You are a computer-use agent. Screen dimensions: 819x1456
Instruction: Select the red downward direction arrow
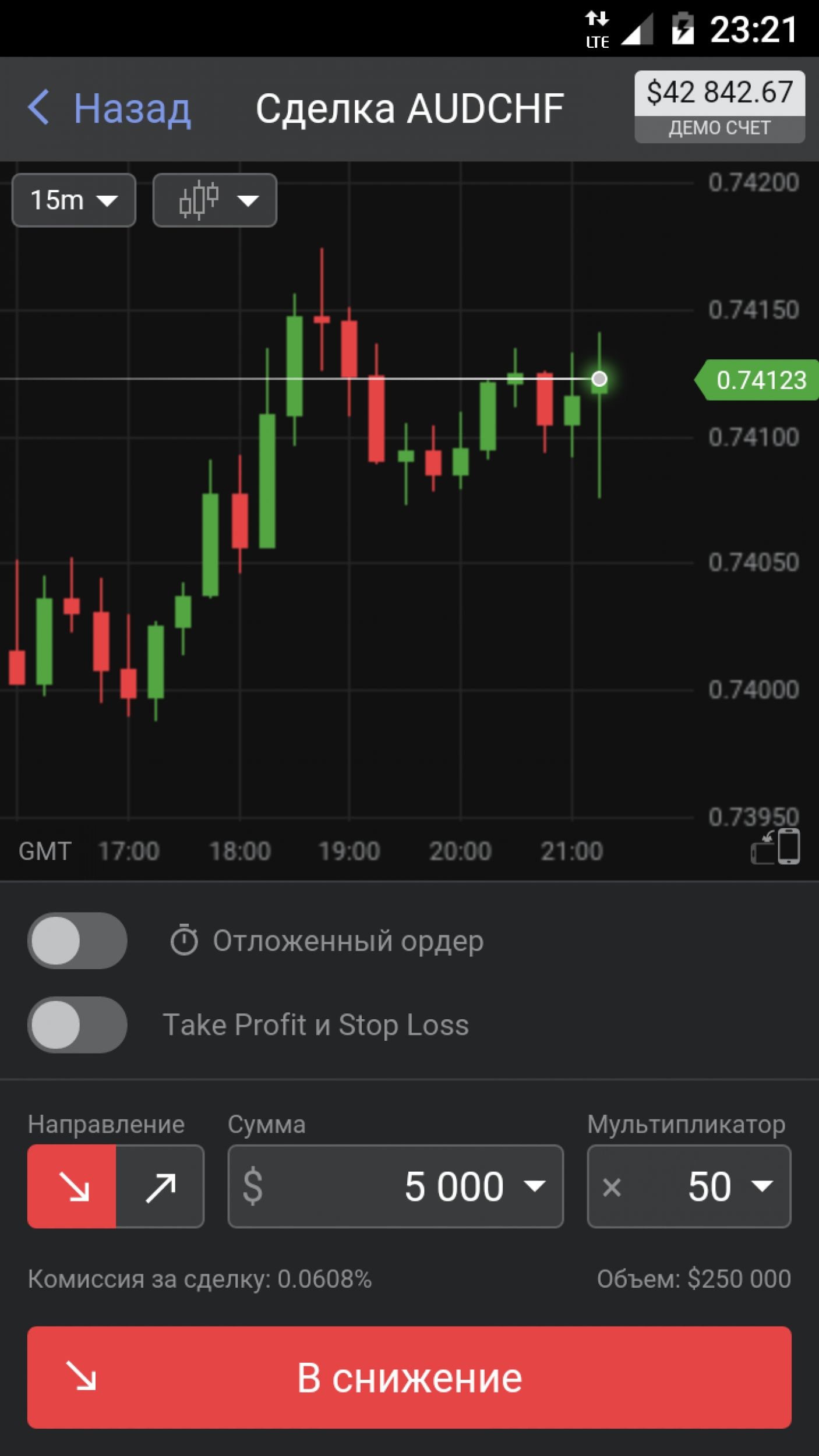(72, 1186)
